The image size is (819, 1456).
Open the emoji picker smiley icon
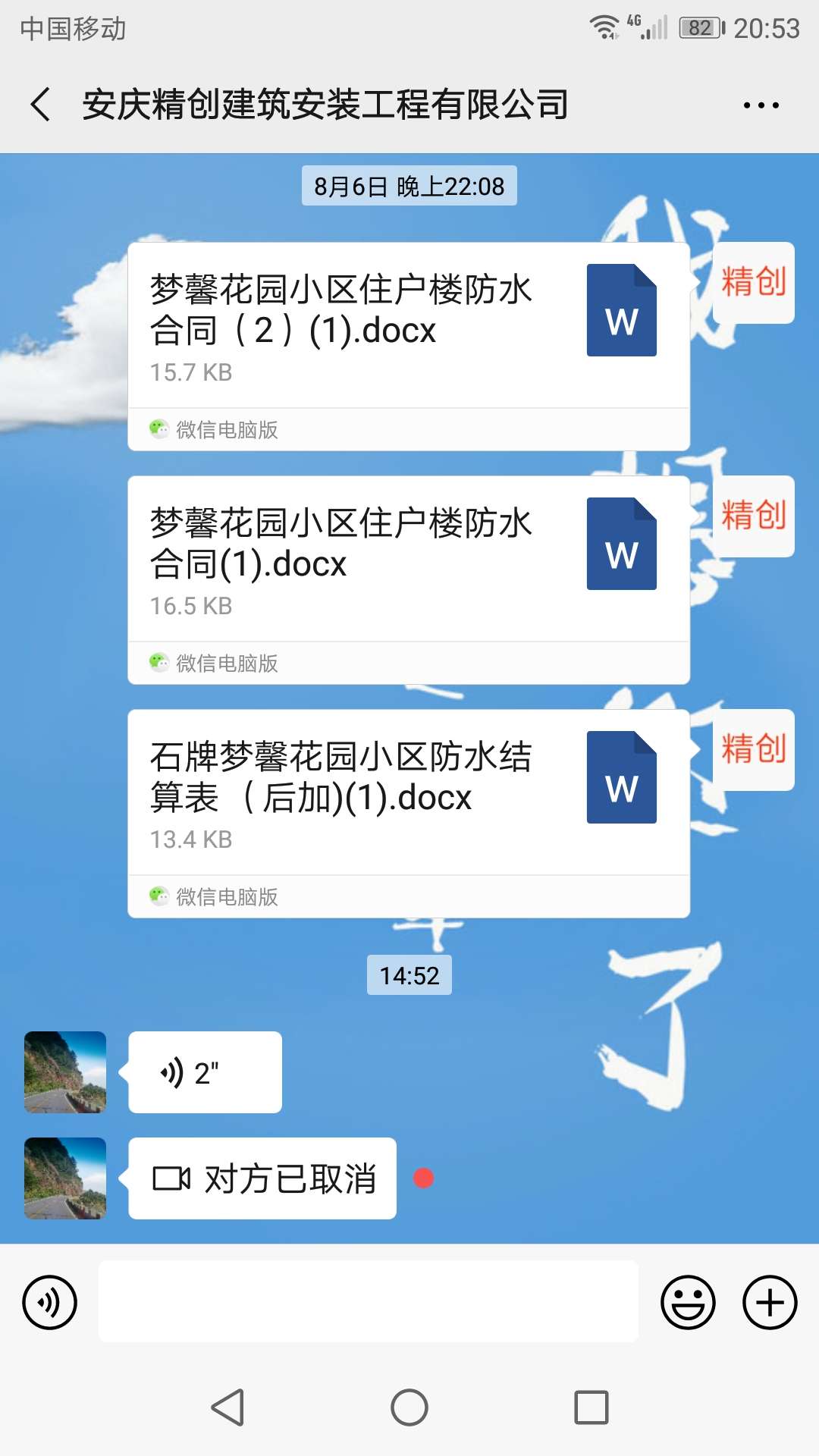click(687, 1301)
